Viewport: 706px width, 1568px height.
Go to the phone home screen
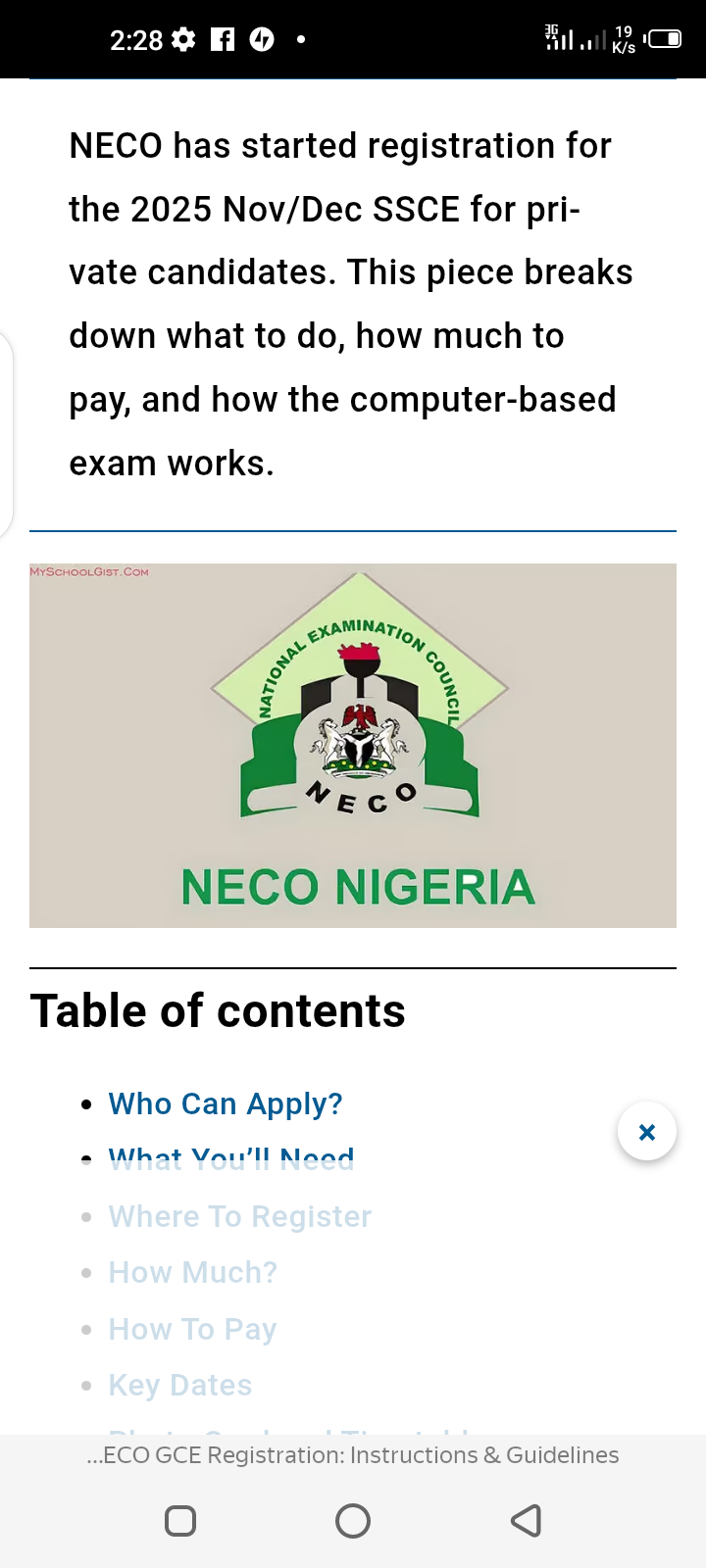353,1521
